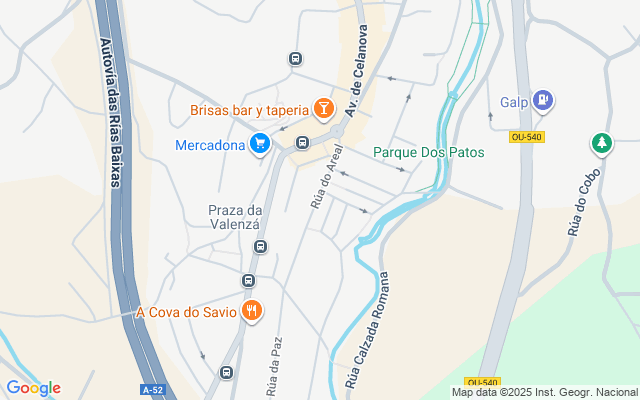This screenshot has height=400, width=640.
Task: Select the green park tree marker
Action: (601, 144)
